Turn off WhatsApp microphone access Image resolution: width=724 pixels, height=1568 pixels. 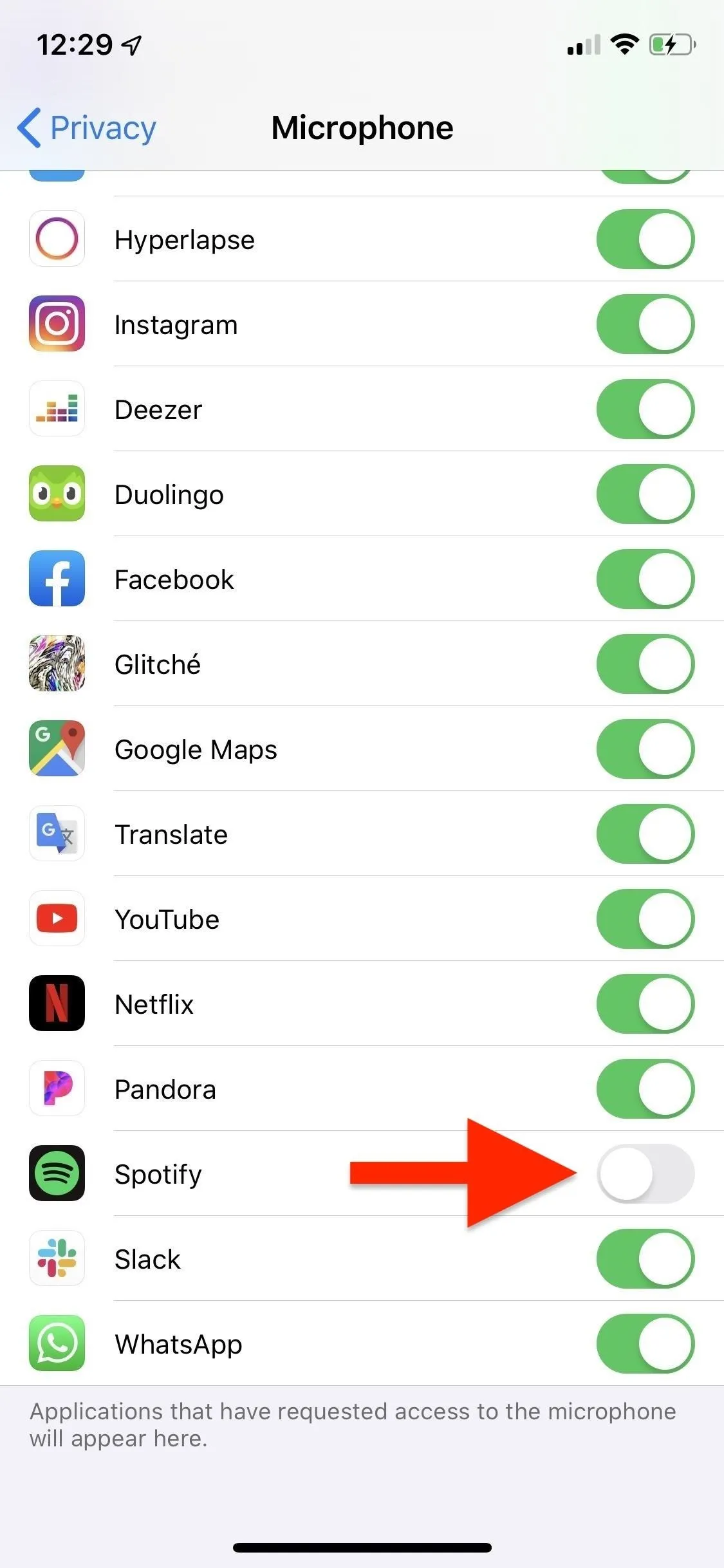645,1343
